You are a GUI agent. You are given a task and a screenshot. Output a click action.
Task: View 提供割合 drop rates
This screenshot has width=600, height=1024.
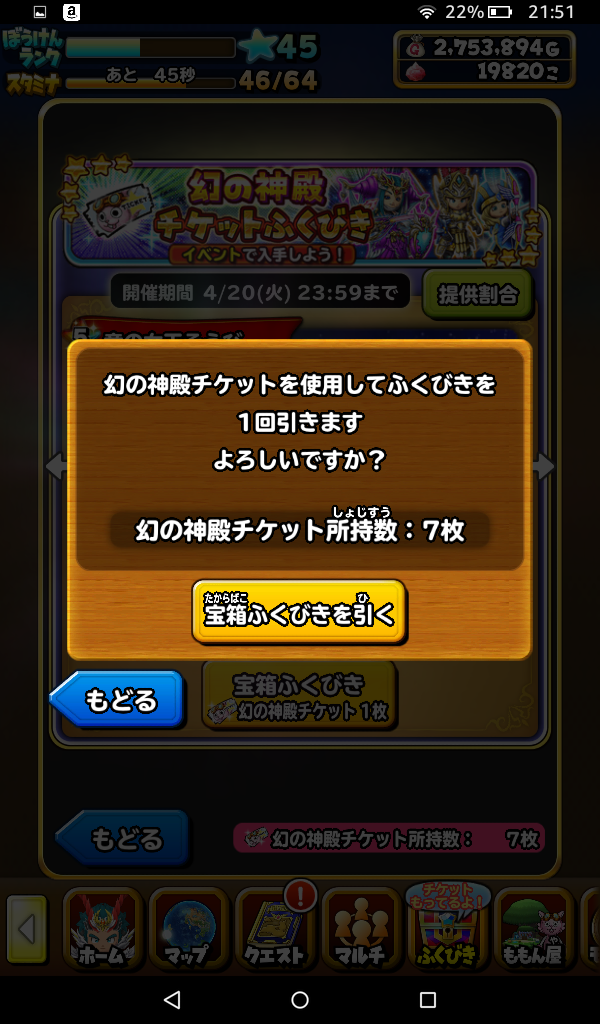[477, 294]
